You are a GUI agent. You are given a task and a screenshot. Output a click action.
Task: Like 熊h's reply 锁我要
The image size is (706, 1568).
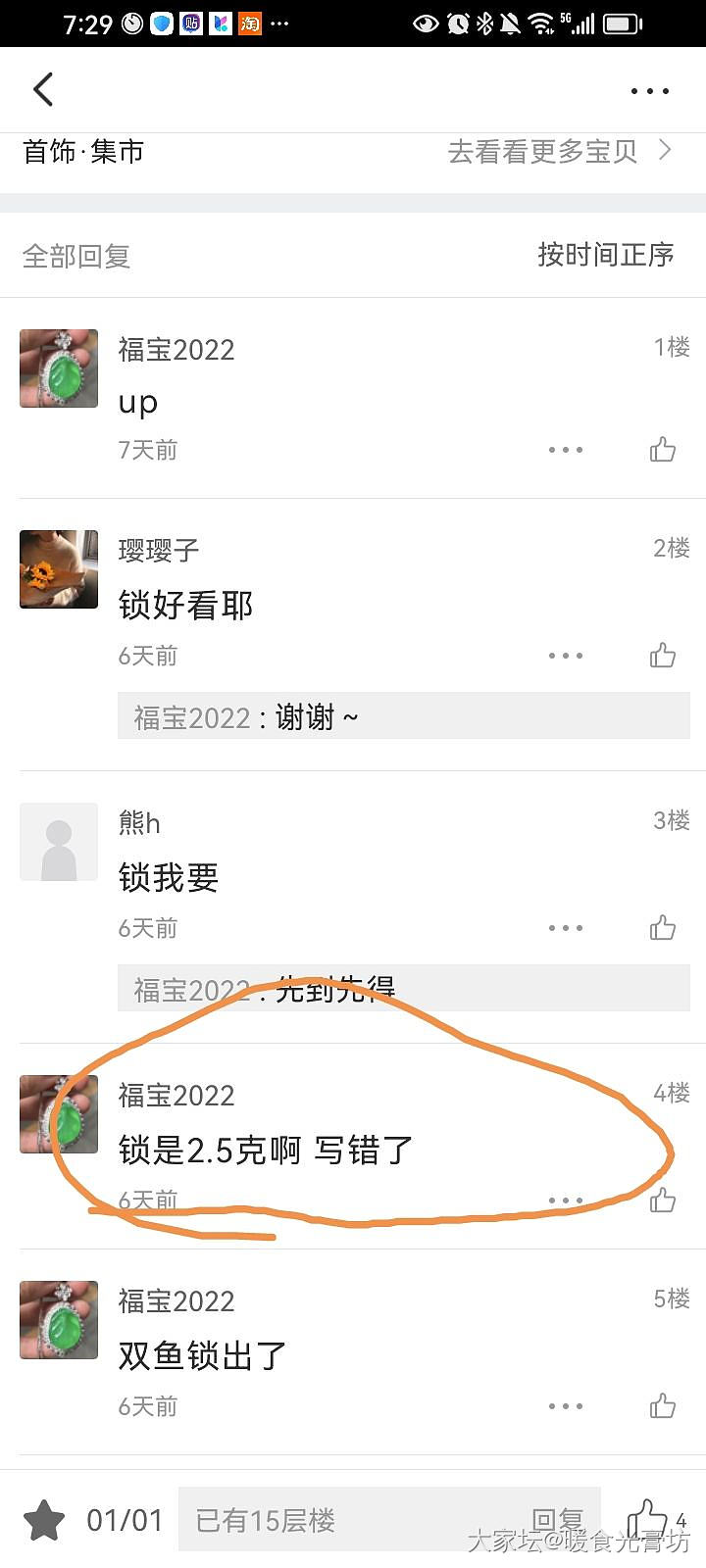coord(663,928)
